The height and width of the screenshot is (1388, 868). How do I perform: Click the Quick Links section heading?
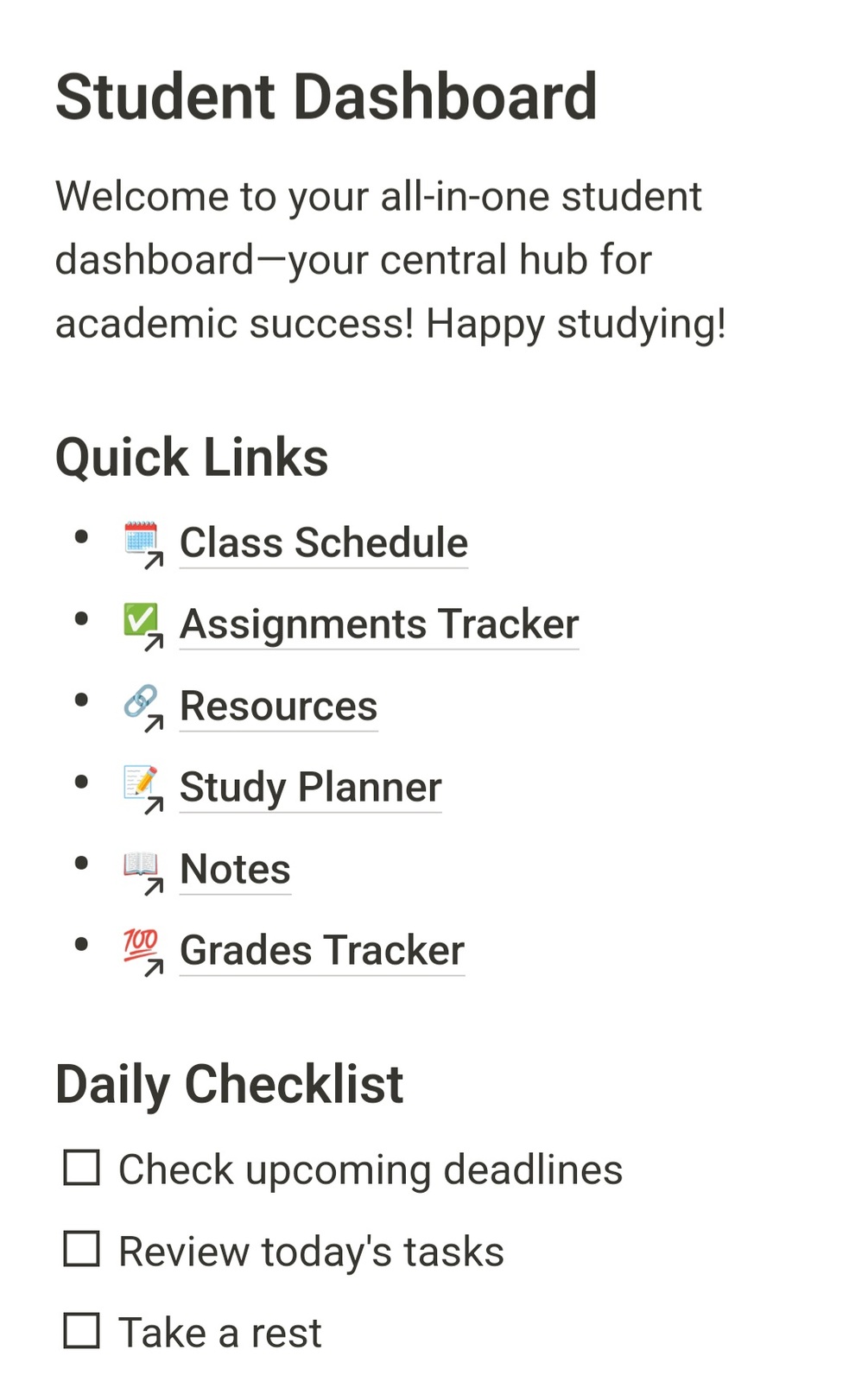192,457
